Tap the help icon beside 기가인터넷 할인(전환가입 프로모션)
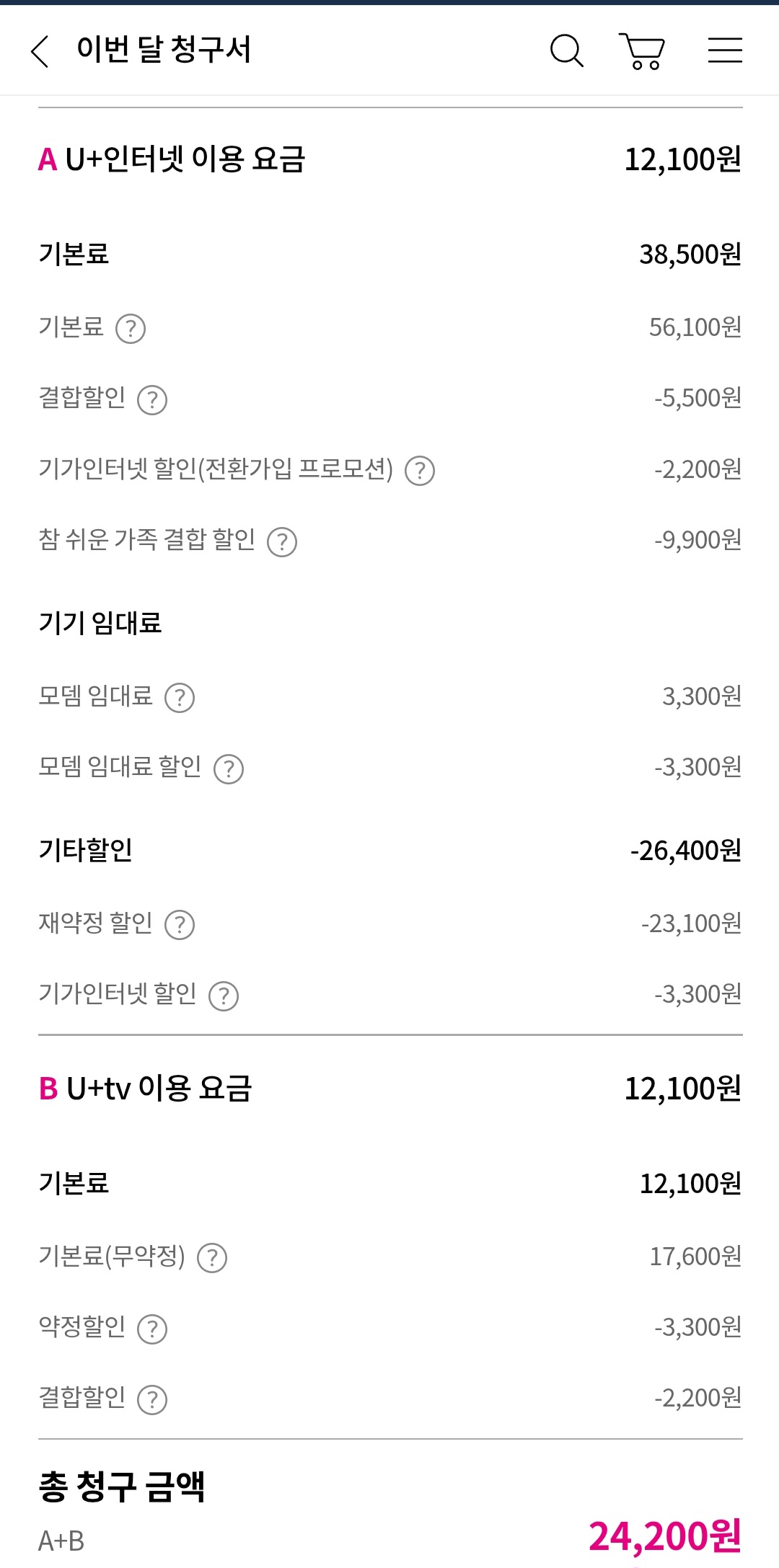The image size is (779, 1568). pyautogui.click(x=420, y=471)
